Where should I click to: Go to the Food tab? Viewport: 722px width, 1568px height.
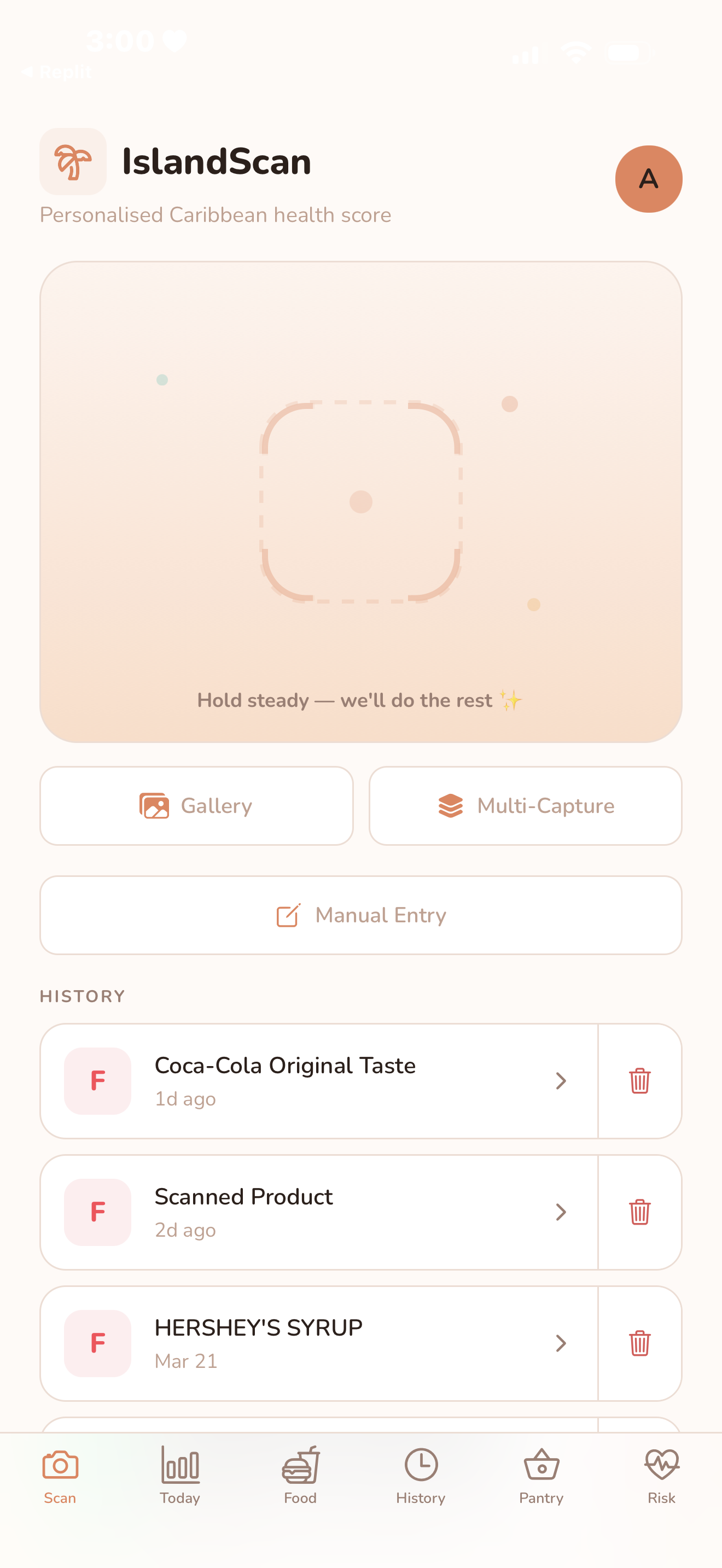tap(300, 1476)
